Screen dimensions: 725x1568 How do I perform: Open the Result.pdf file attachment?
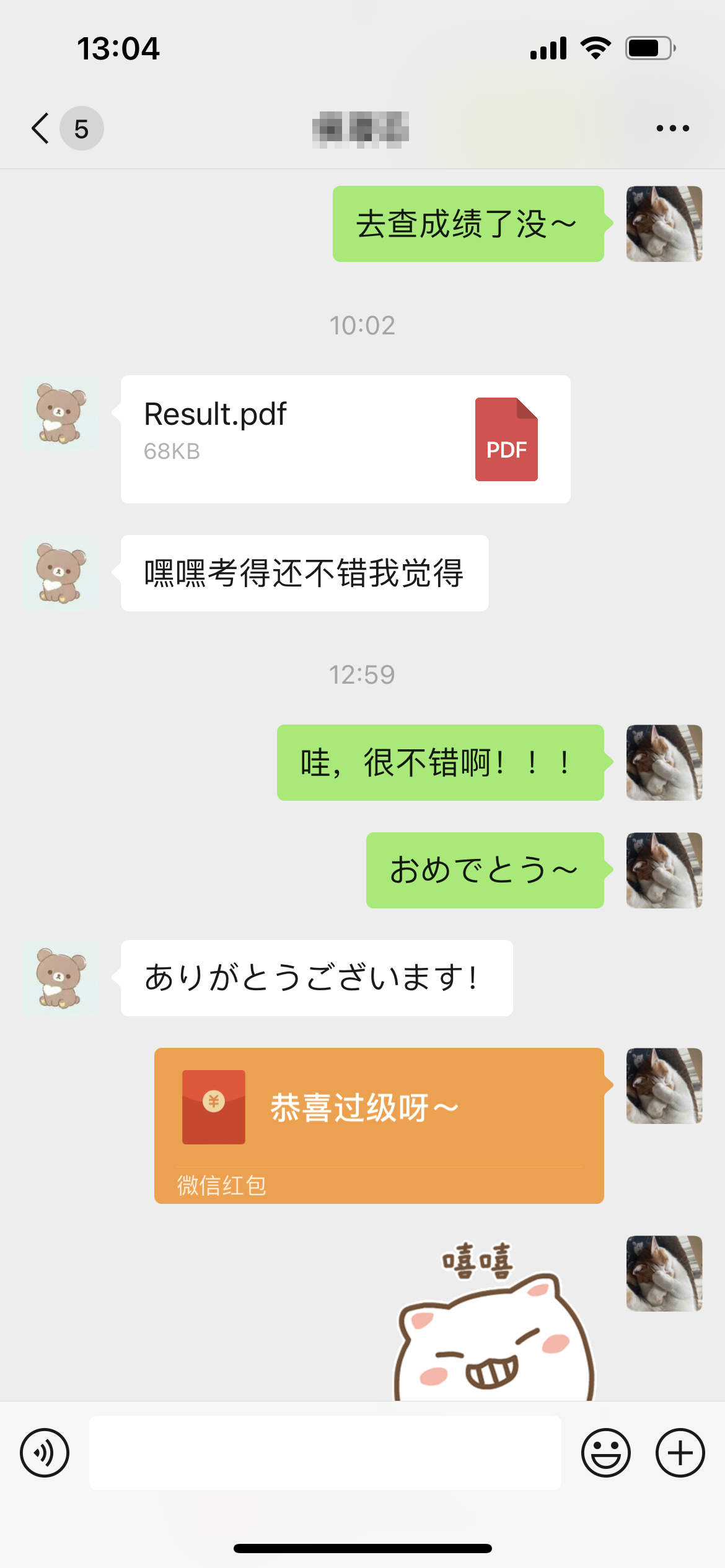[x=345, y=439]
